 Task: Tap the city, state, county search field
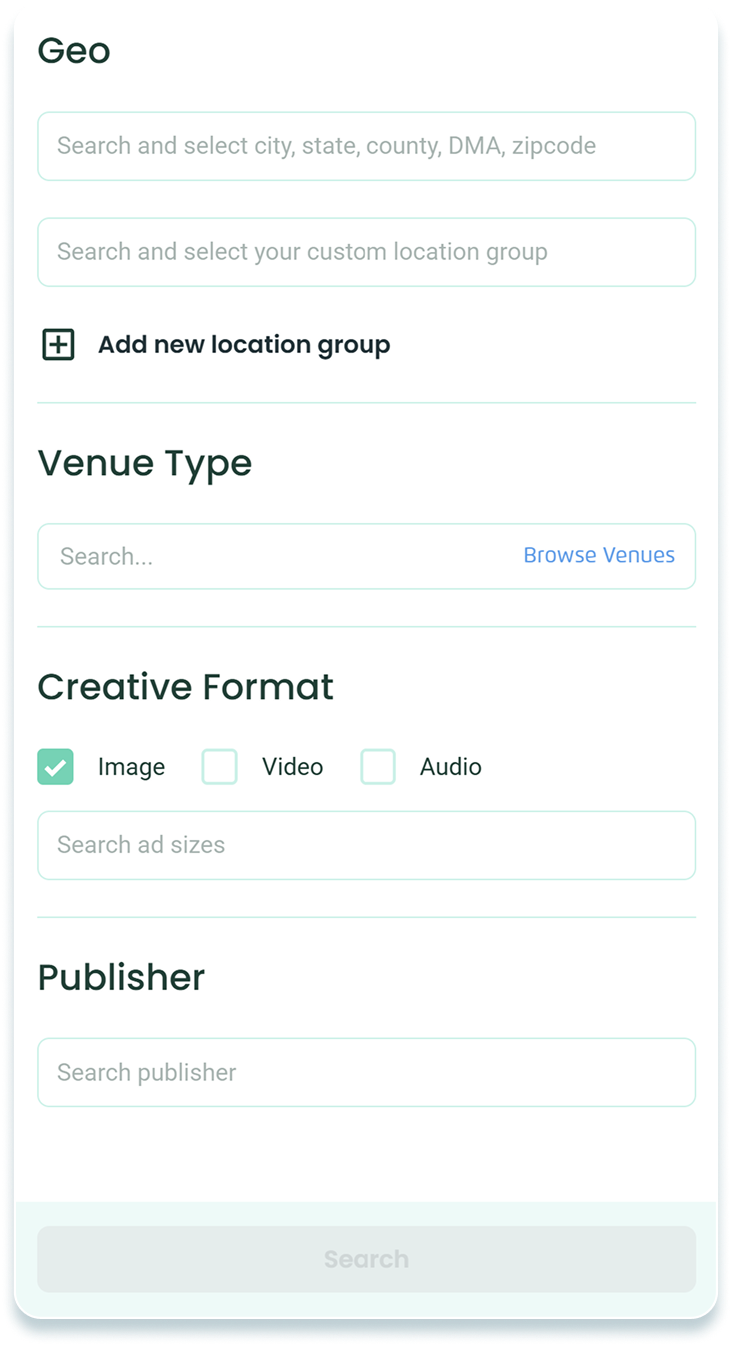[x=366, y=146]
